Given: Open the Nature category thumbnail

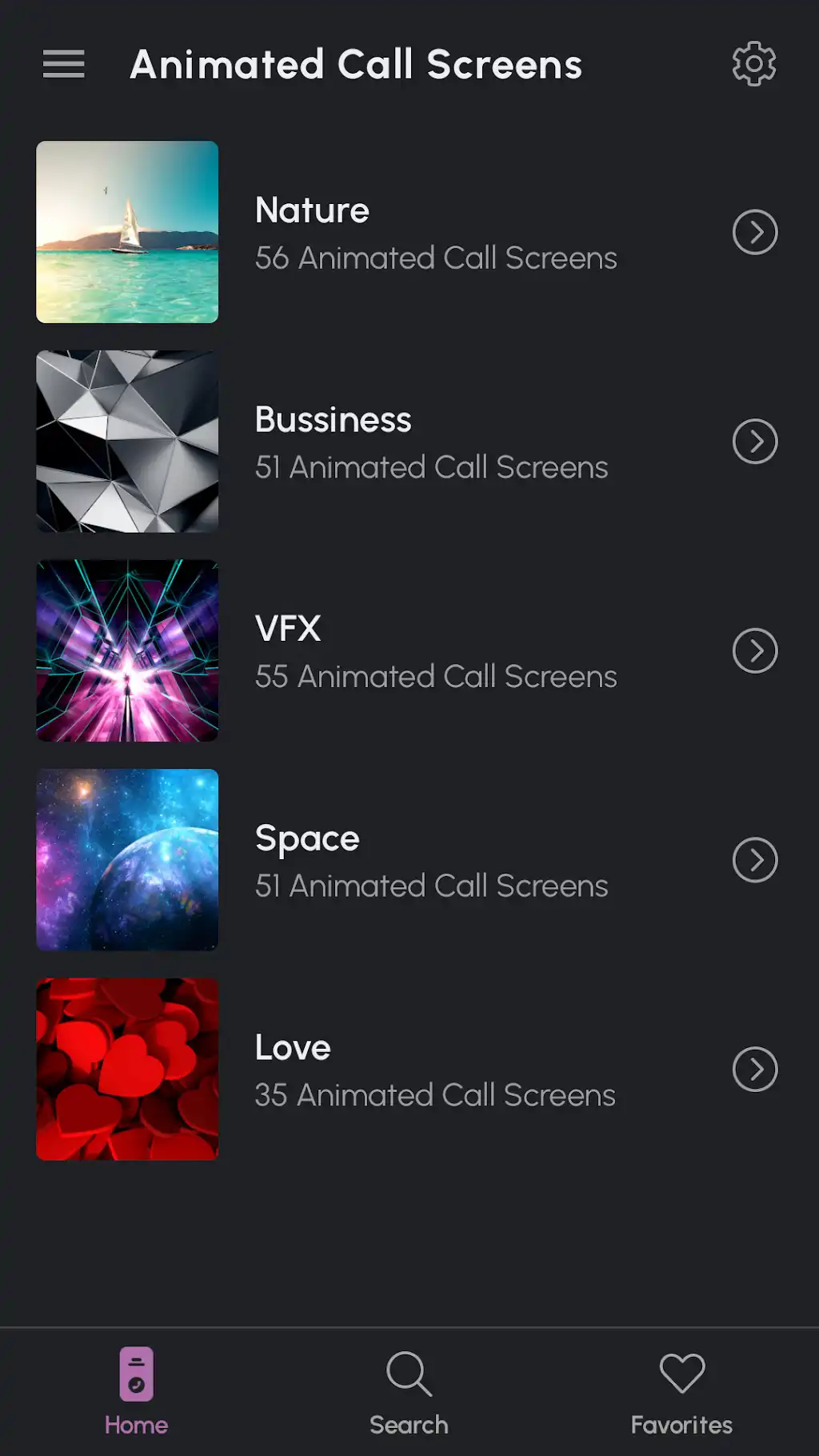Looking at the screenshot, I should (127, 232).
